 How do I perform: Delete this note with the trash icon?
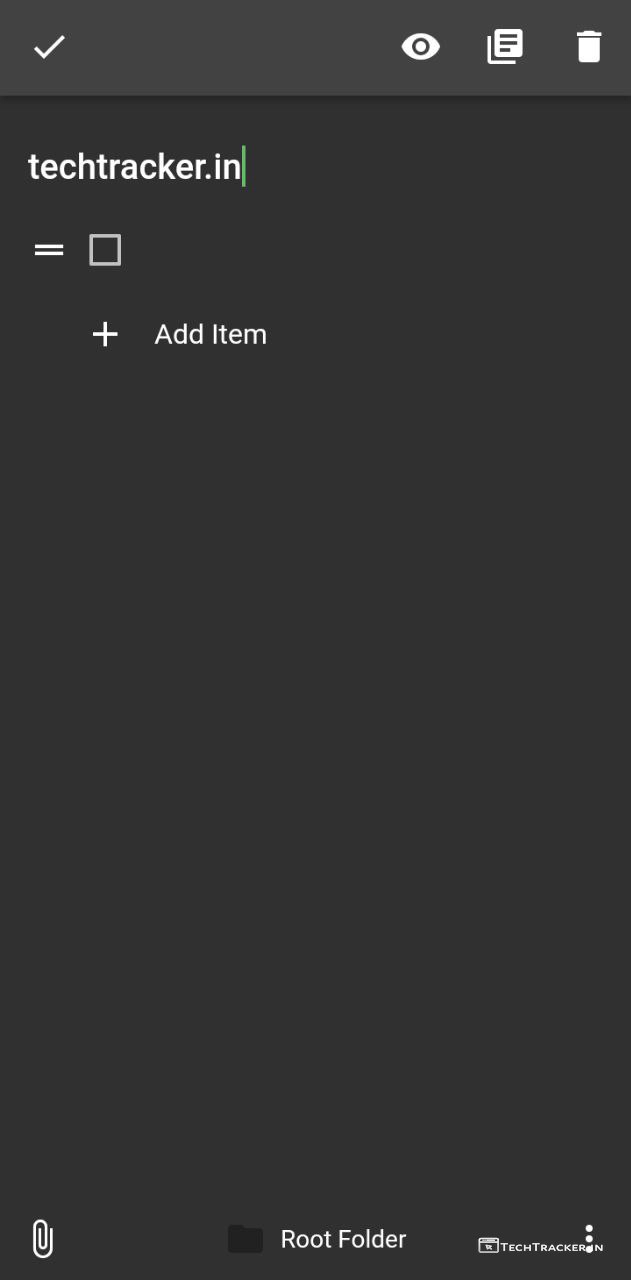(589, 47)
